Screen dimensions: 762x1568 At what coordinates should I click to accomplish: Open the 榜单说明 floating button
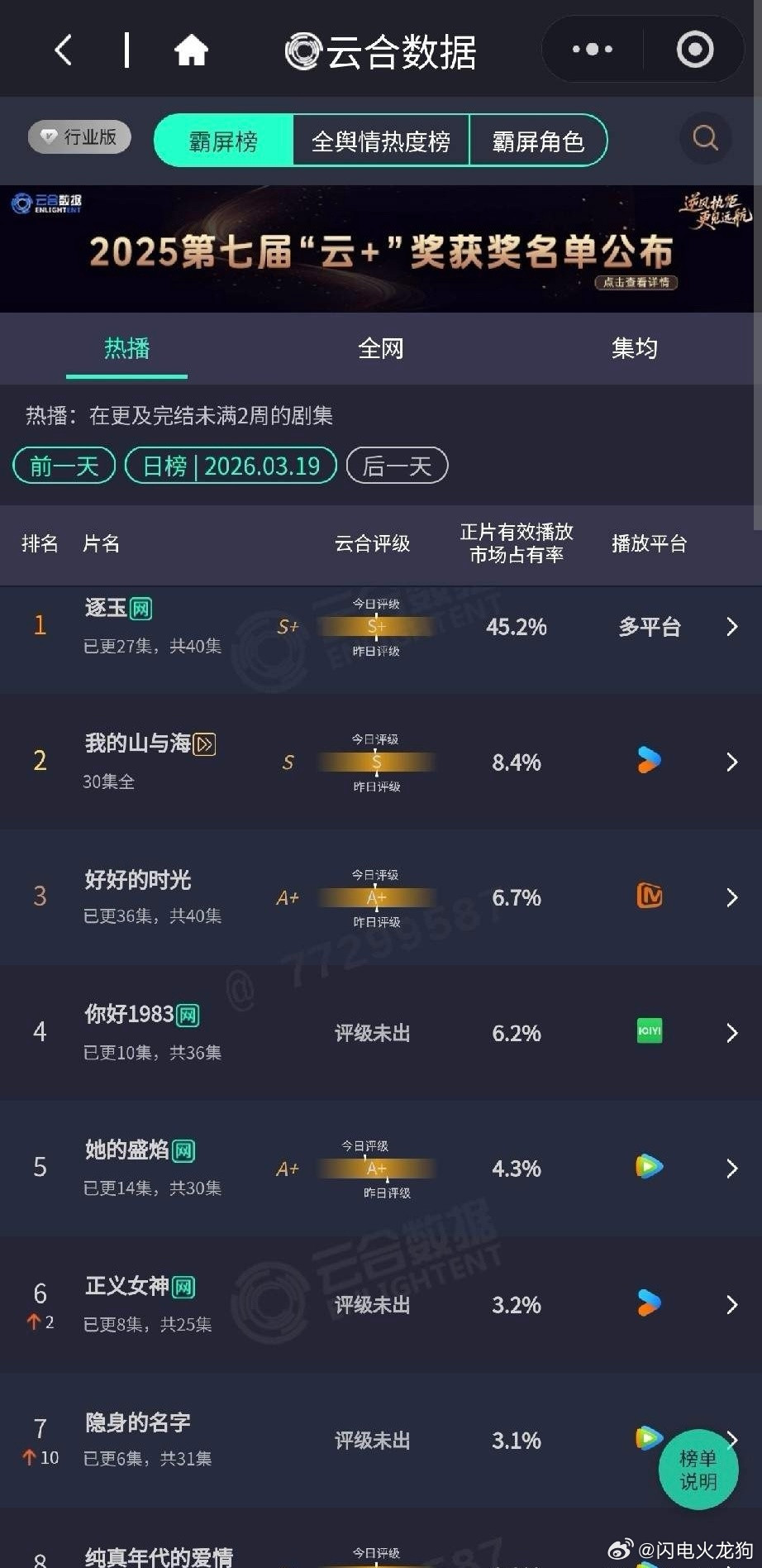tap(698, 1470)
